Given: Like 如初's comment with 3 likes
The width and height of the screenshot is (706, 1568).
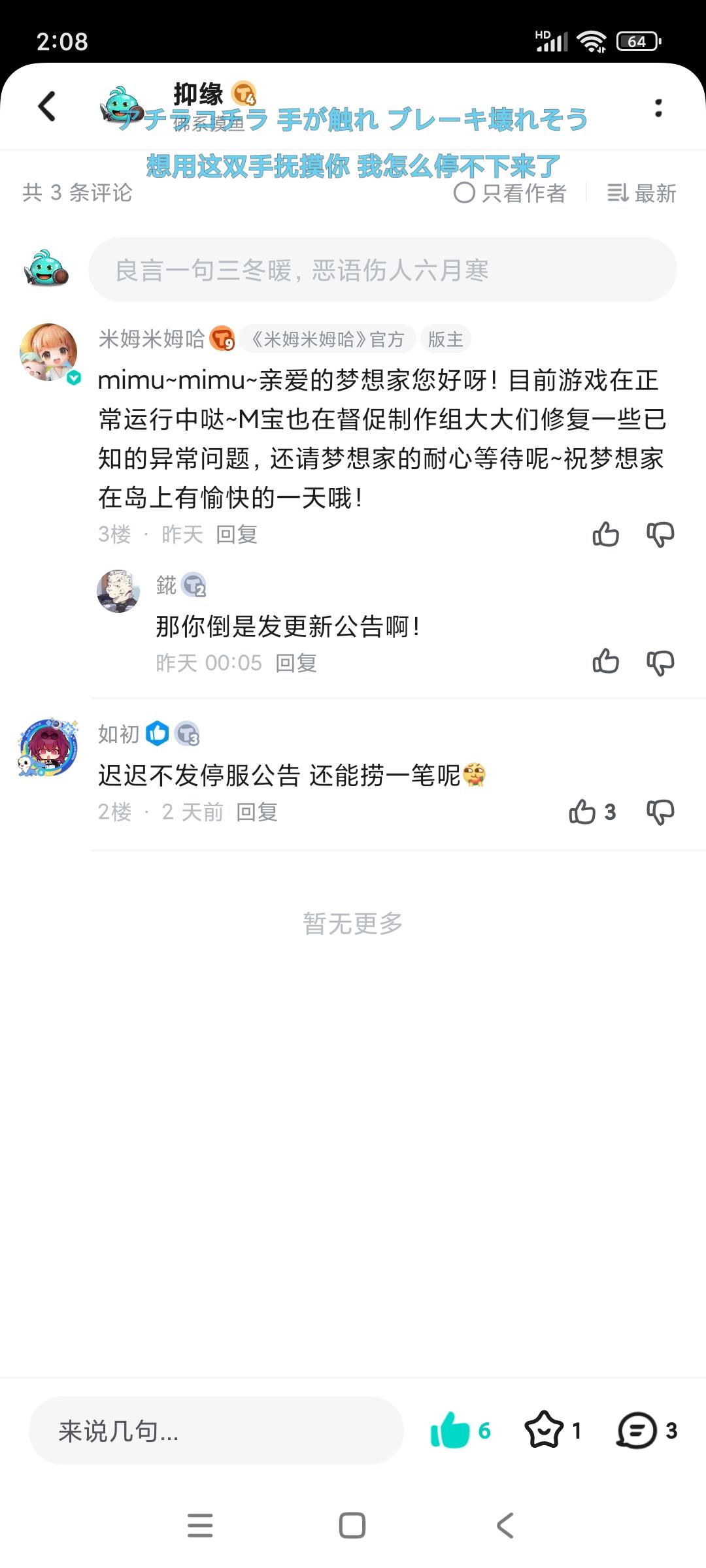Looking at the screenshot, I should [x=583, y=812].
